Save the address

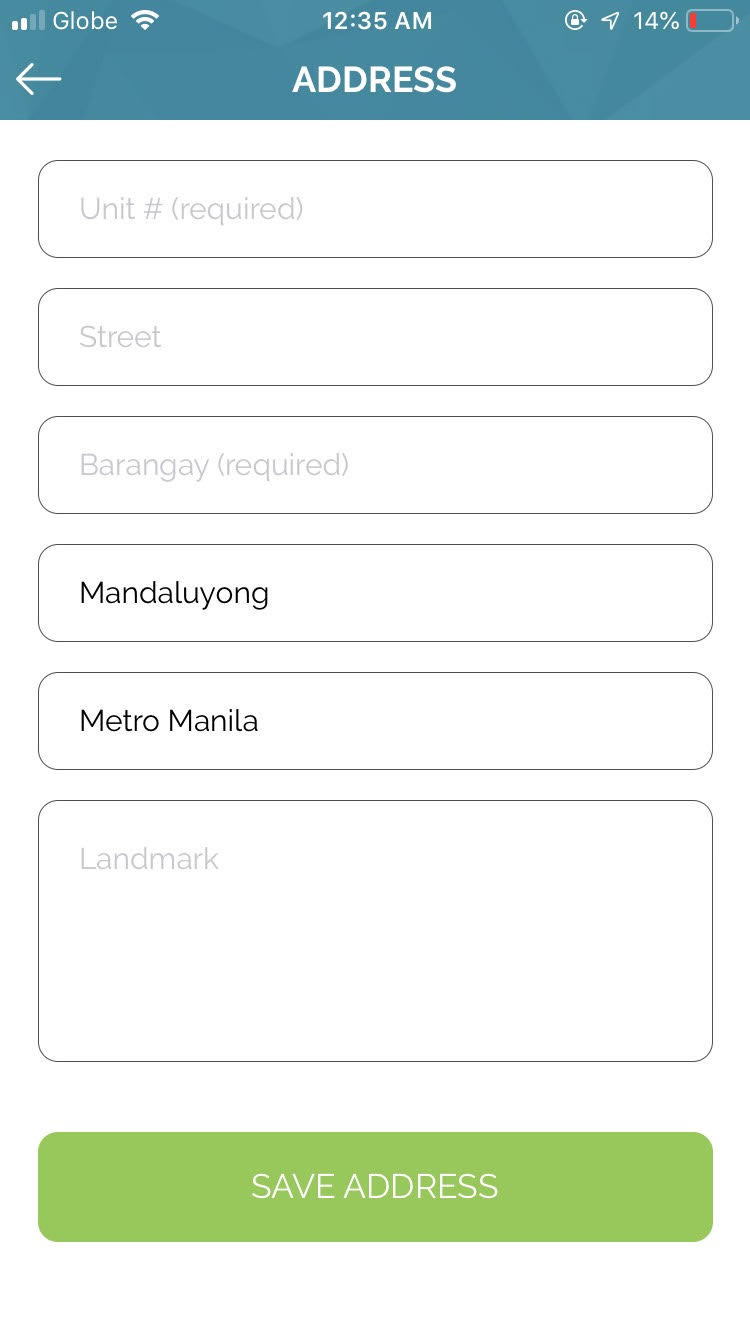[x=375, y=1186]
